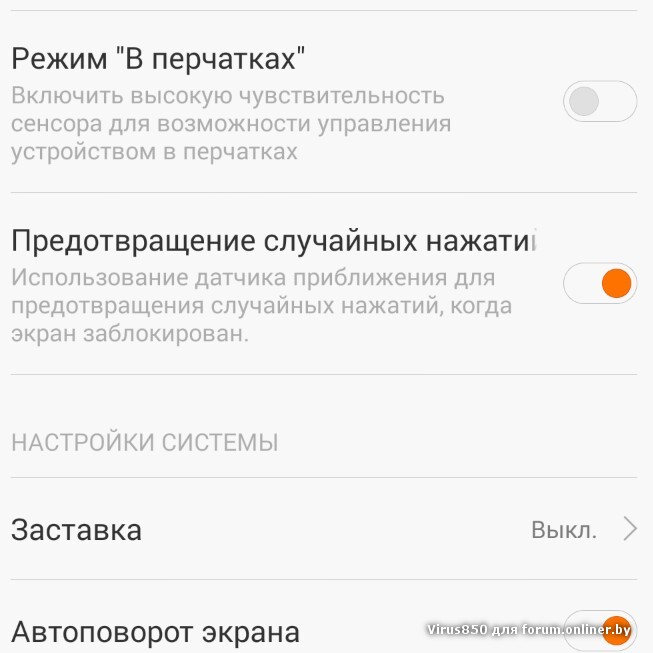The height and width of the screenshot is (653, 653).
Task: Open the Заставка screensaver settings
Action: click(324, 529)
